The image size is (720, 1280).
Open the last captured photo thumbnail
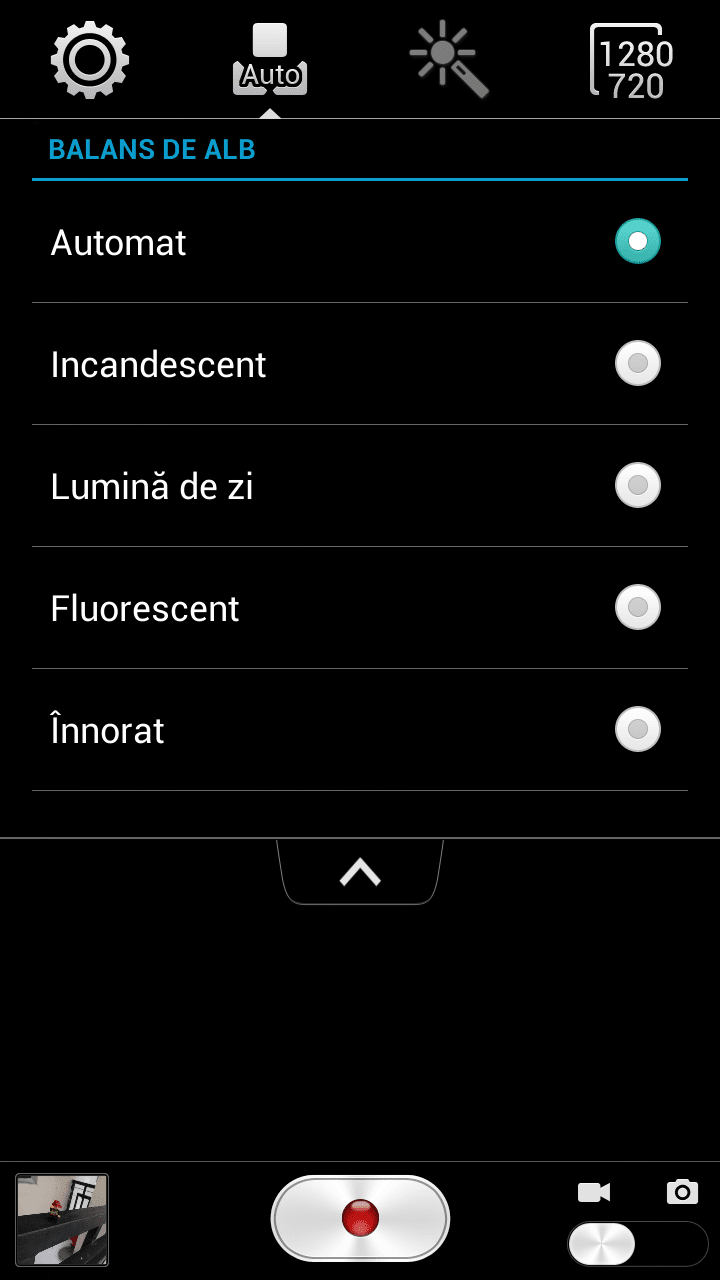coord(62,1220)
